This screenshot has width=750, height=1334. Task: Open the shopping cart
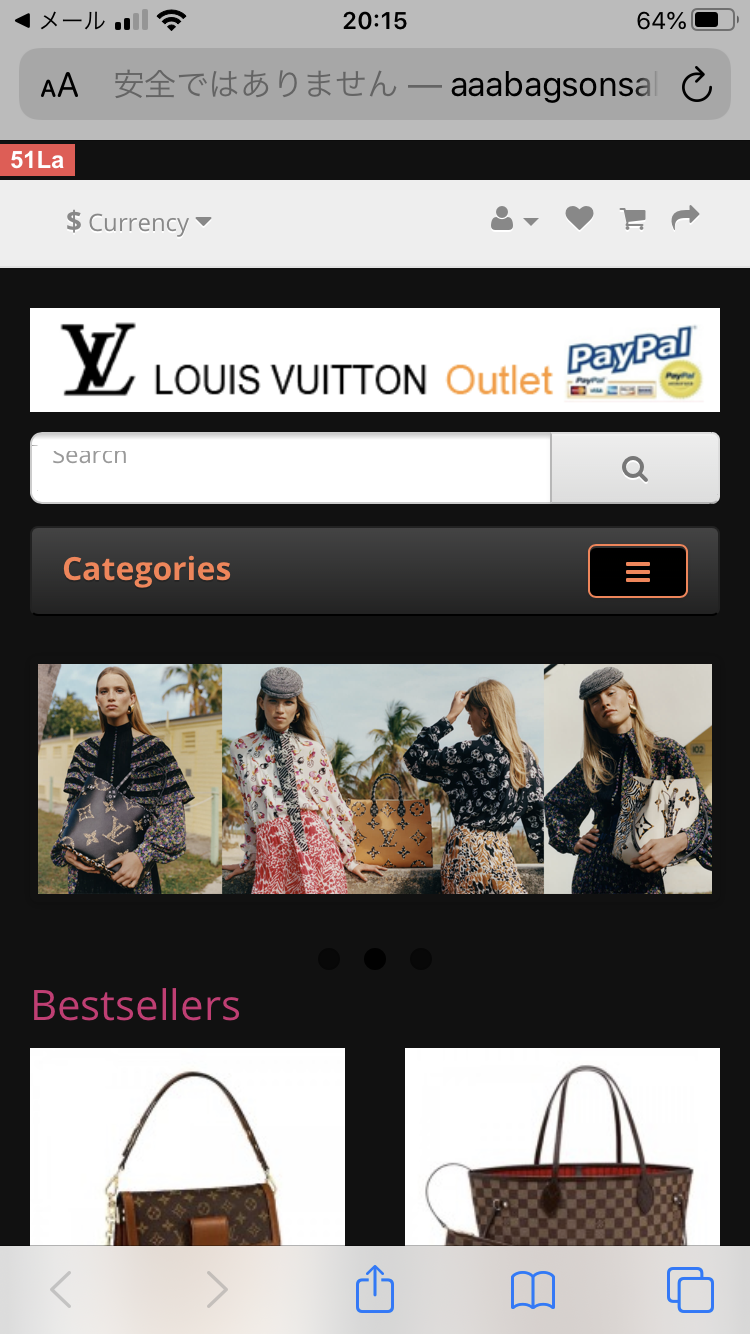tap(632, 219)
